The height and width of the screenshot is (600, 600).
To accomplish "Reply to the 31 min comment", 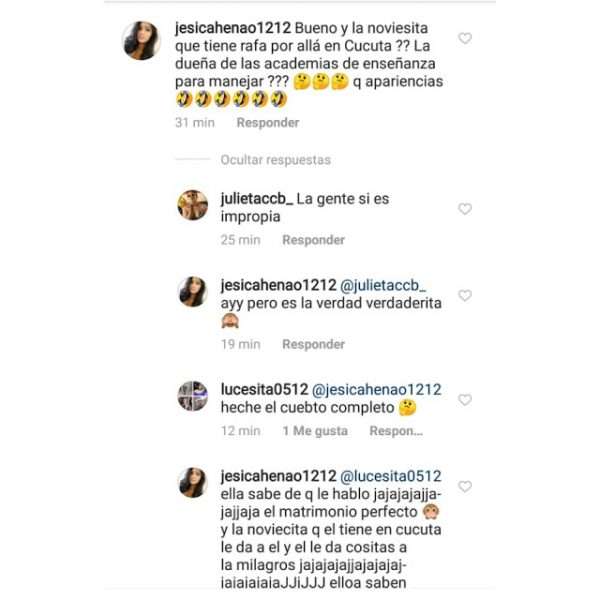I will tap(267, 122).
